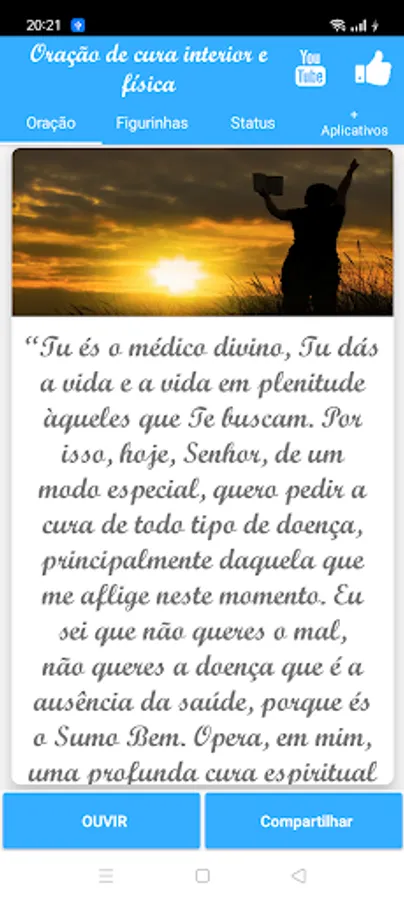The width and height of the screenshot is (404, 900).
Task: Select the Oração tab
Action: [51, 123]
